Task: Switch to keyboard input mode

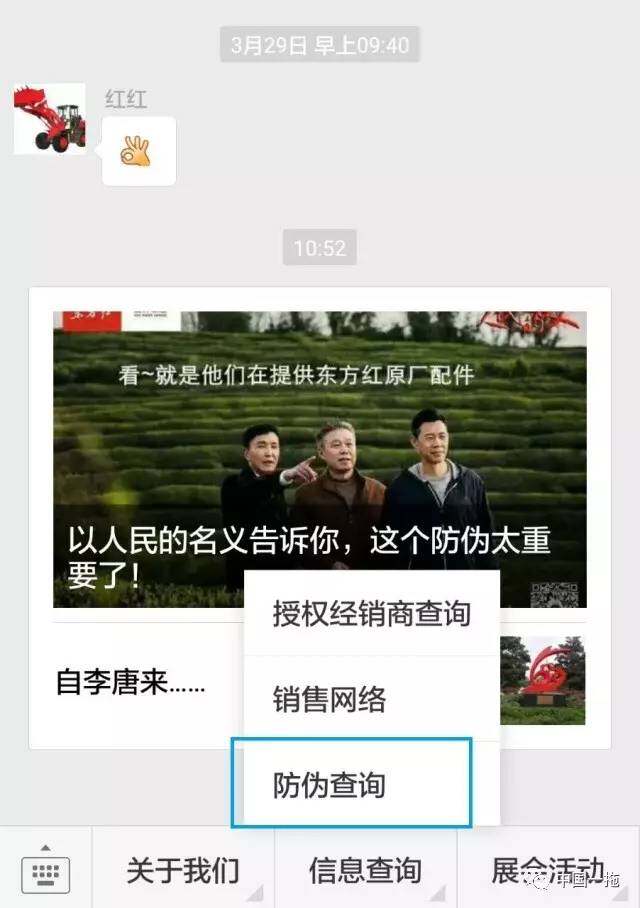Action: (45, 870)
